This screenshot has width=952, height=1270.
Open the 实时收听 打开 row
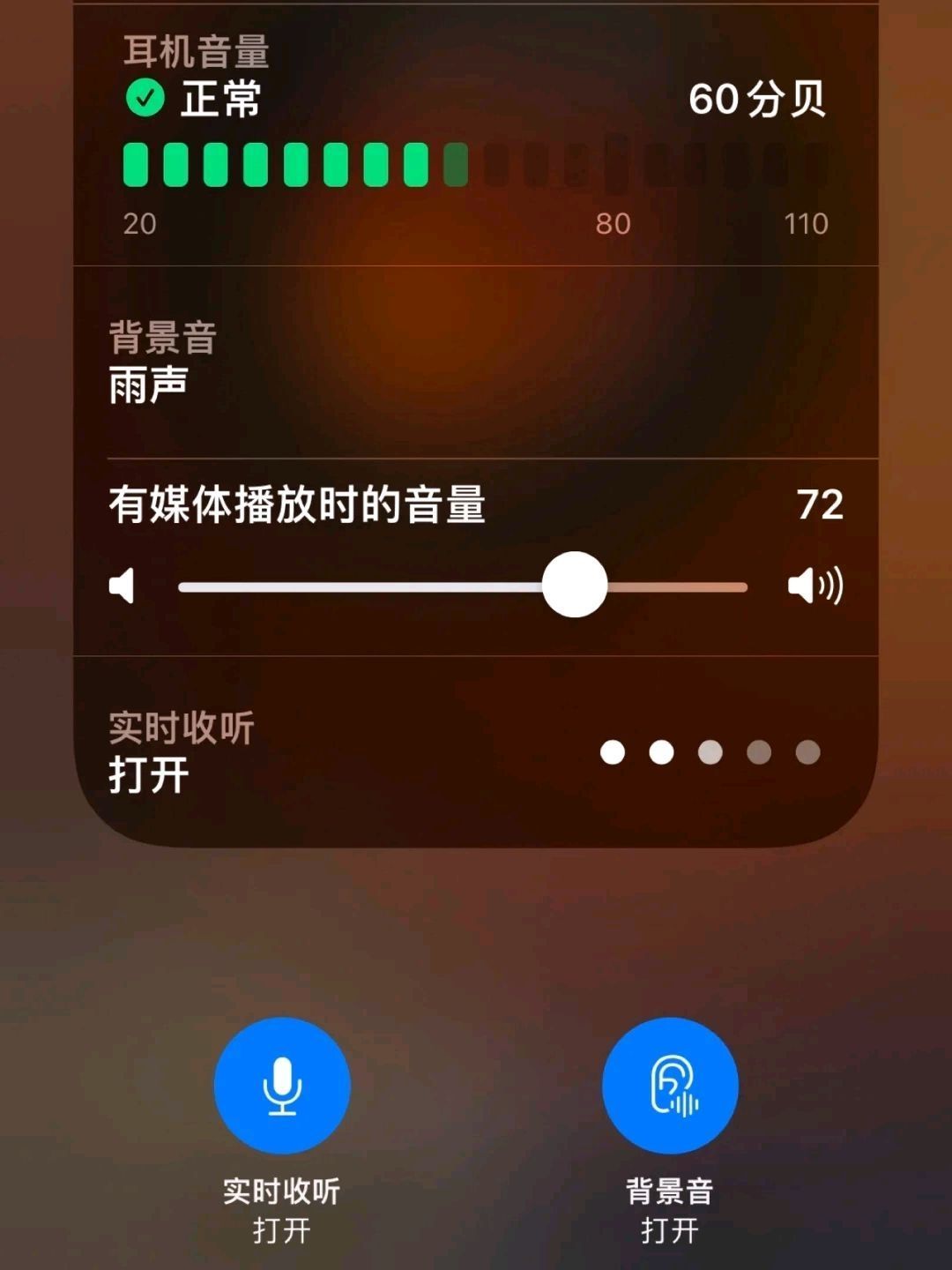pyautogui.click(x=353, y=752)
